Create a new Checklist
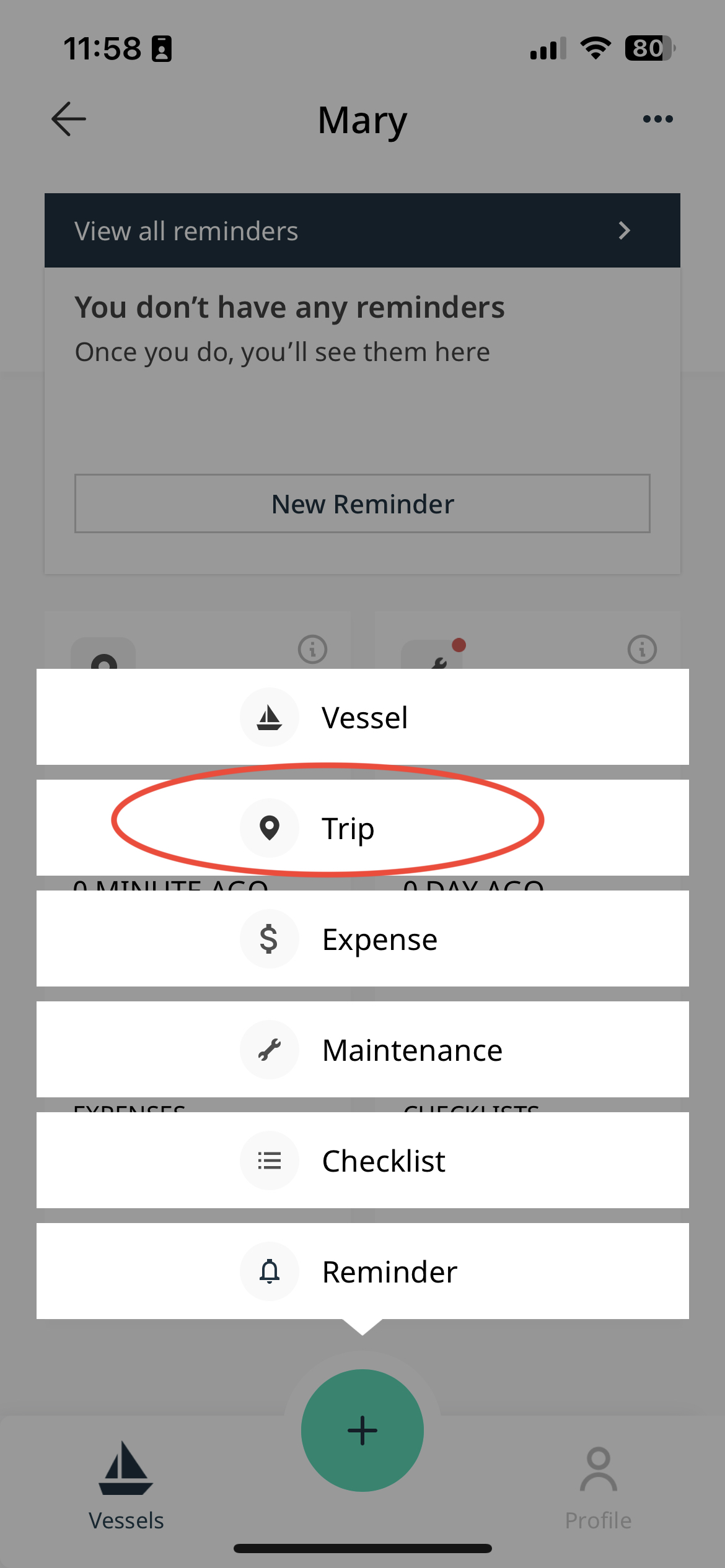725x1568 pixels. point(362,1160)
